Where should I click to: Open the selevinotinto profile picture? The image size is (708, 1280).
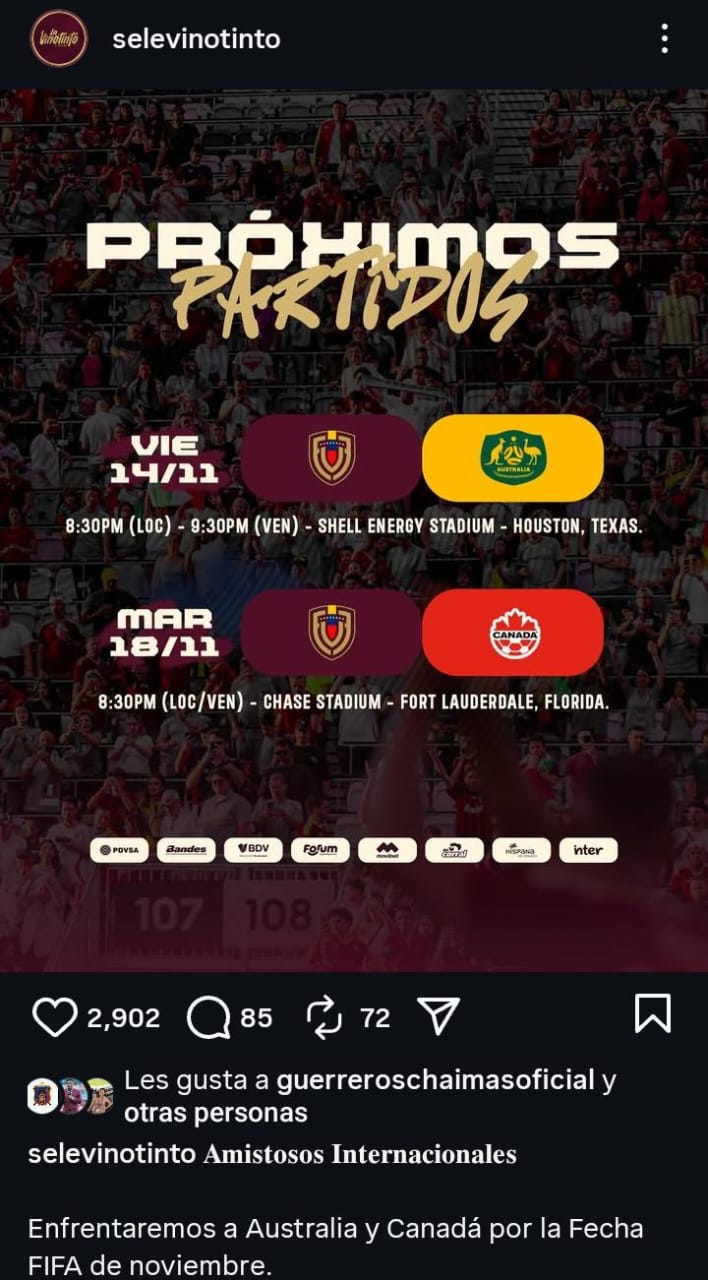(58, 39)
